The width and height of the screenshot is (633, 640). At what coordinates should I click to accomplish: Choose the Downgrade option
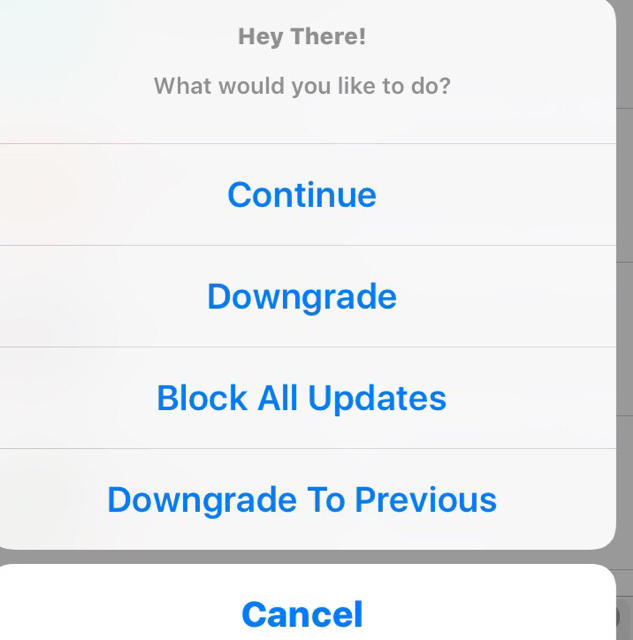(302, 297)
